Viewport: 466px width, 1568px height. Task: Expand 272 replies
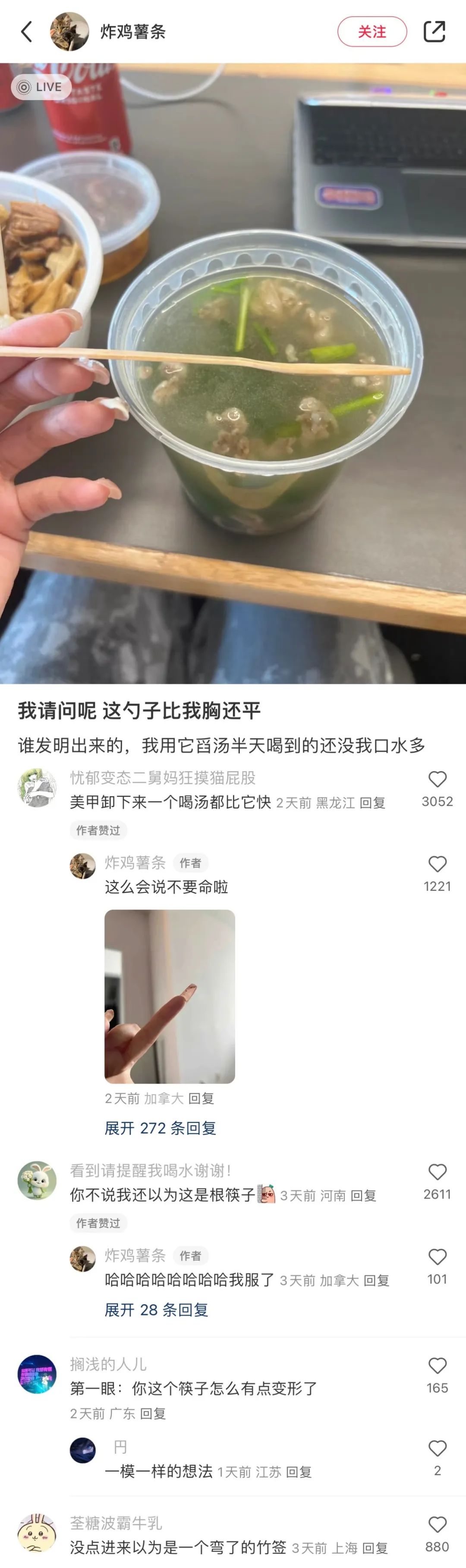[160, 1128]
